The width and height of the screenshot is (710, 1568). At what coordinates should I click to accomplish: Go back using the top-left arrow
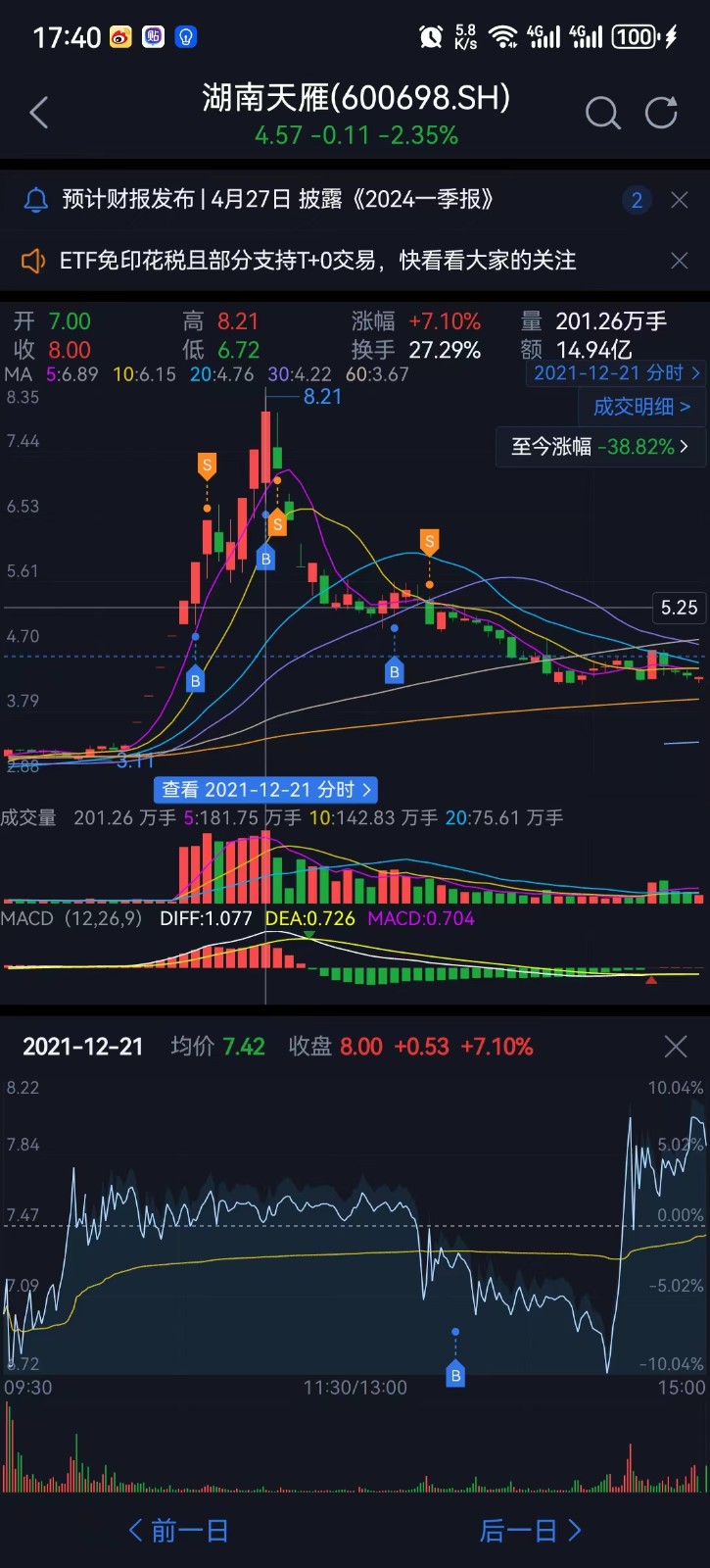[39, 114]
